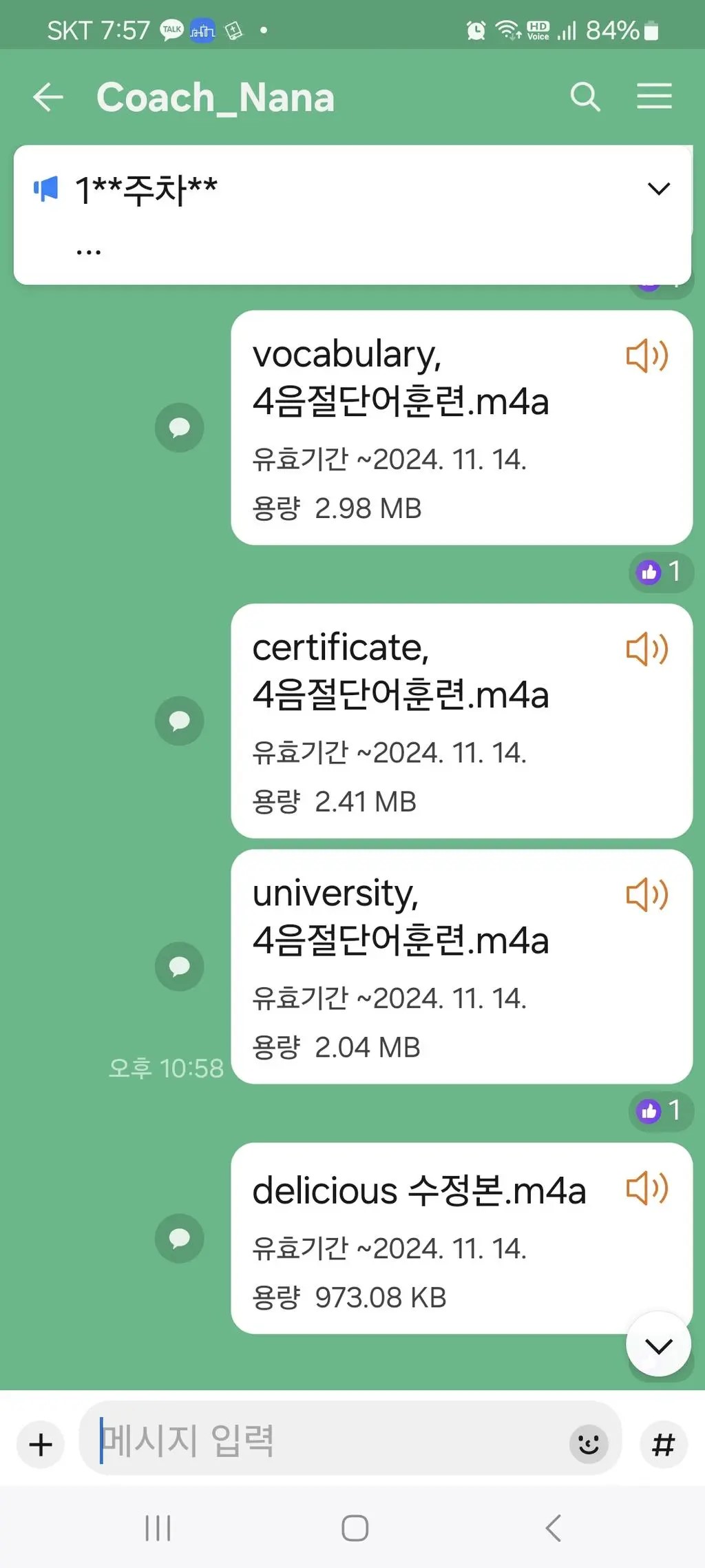Tap the thumbs-up reaction under vocabulary file

(x=659, y=572)
